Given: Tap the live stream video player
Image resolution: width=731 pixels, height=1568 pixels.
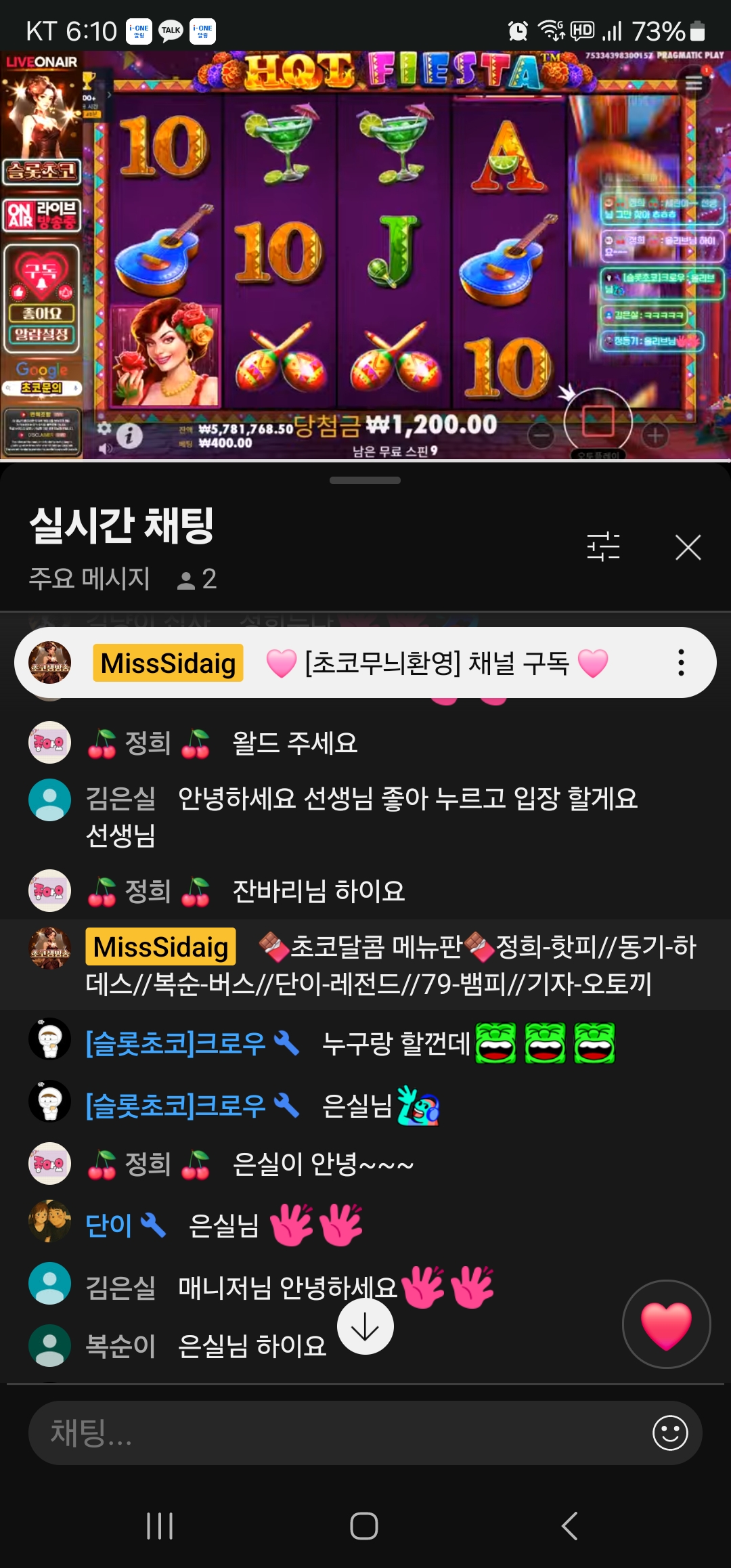Looking at the screenshot, I should tap(365, 256).
